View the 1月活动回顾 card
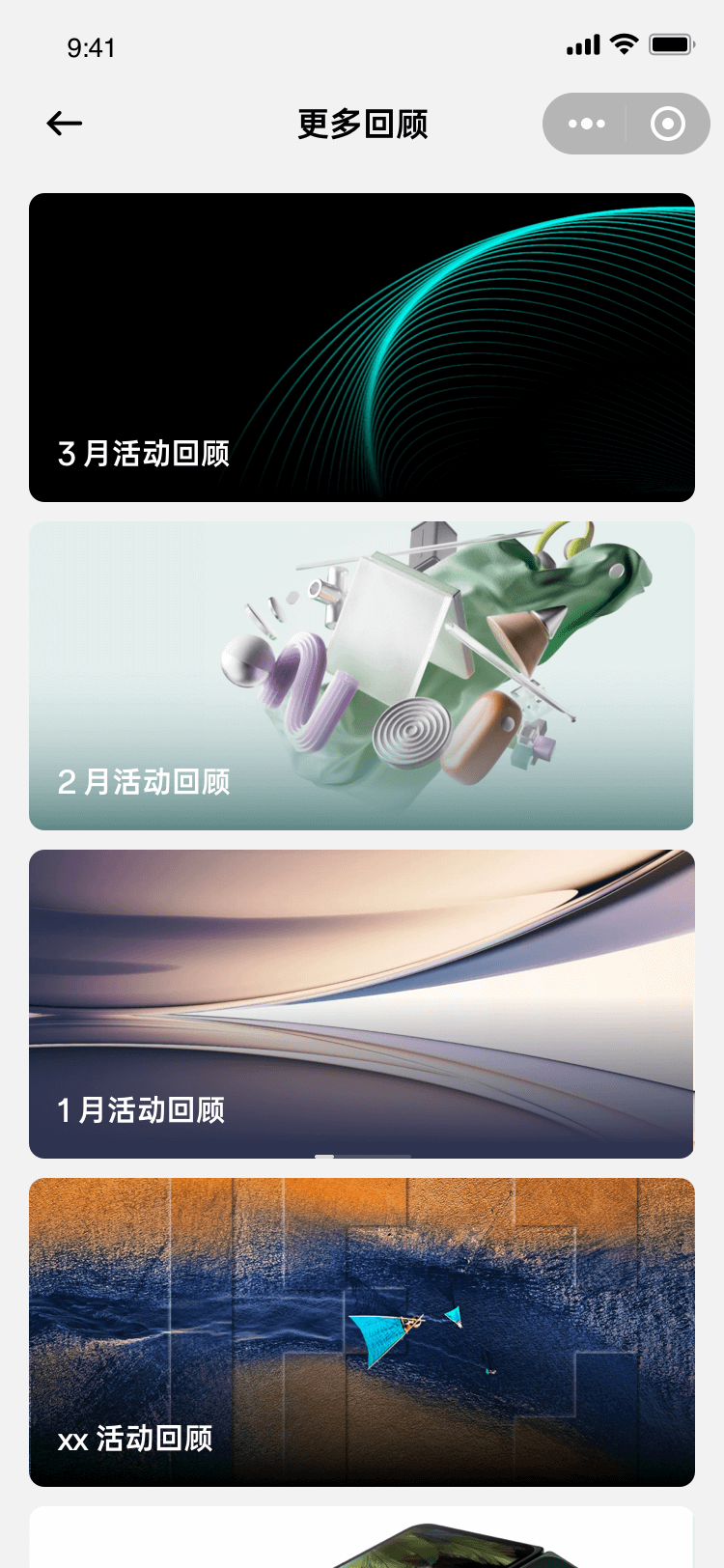724x1568 pixels. pyautogui.click(x=362, y=1004)
